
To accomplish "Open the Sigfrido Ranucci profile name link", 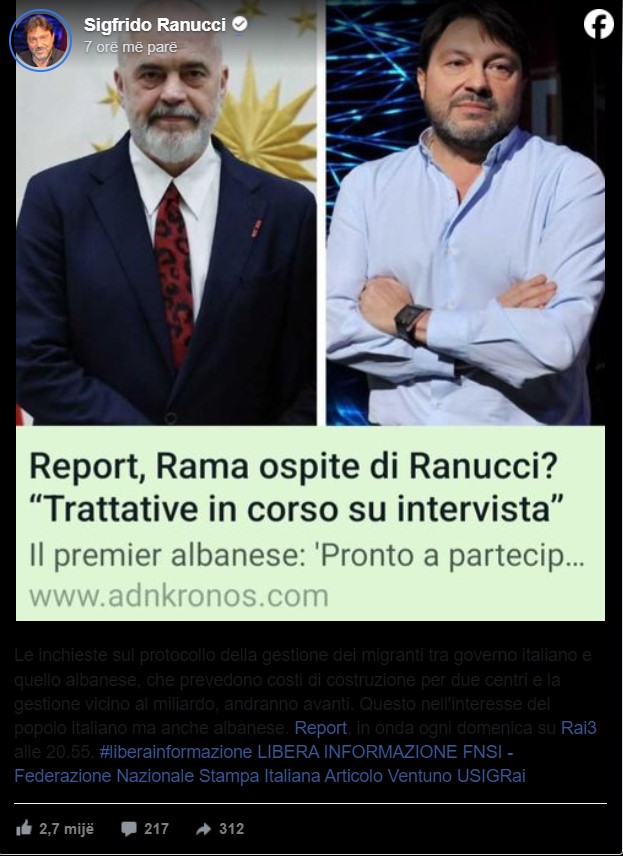I will pos(154,23).
